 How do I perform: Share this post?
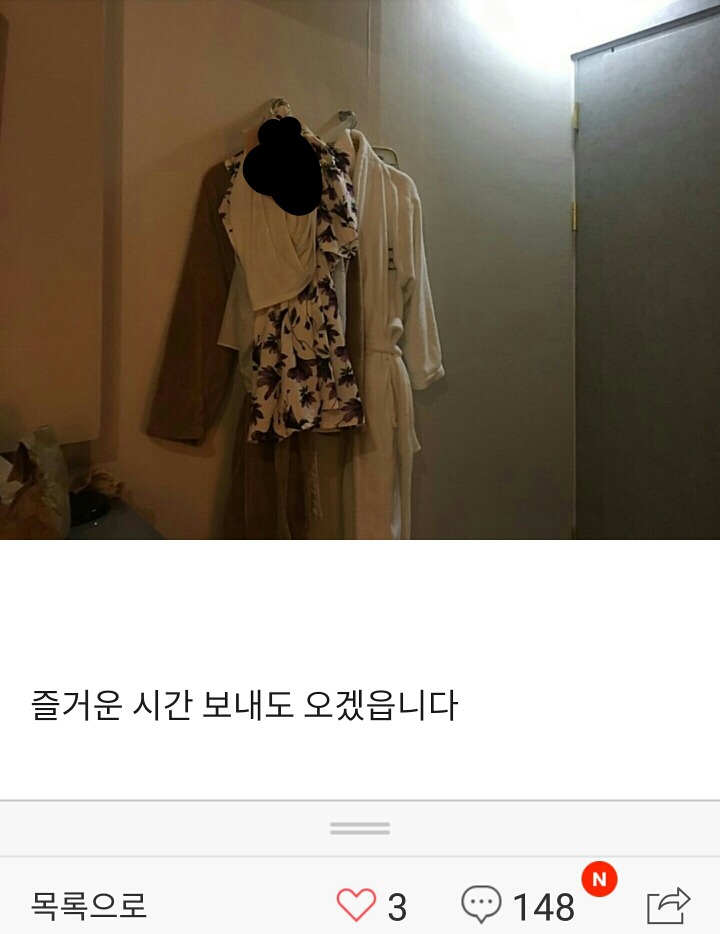668,906
